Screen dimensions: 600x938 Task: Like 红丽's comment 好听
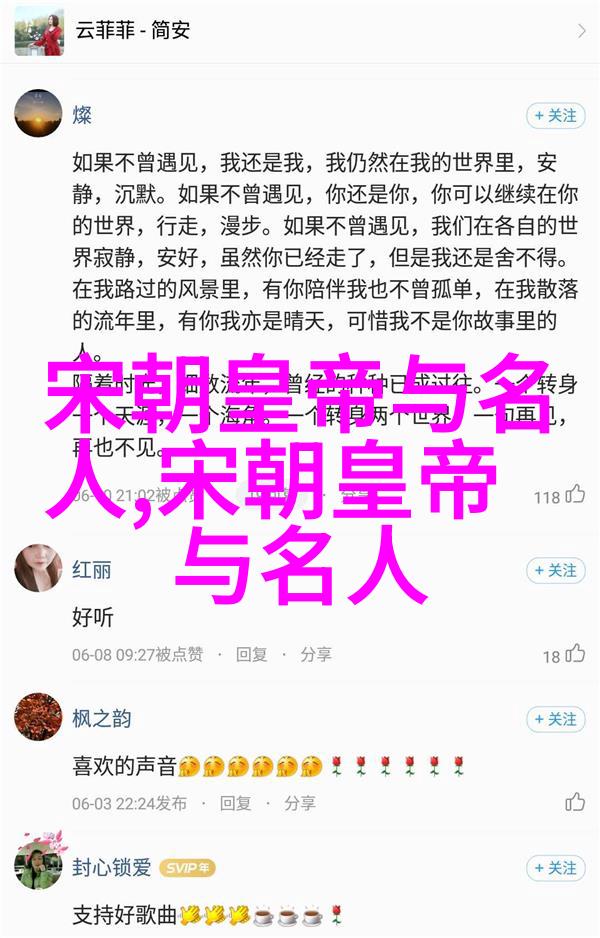[x=575, y=655]
